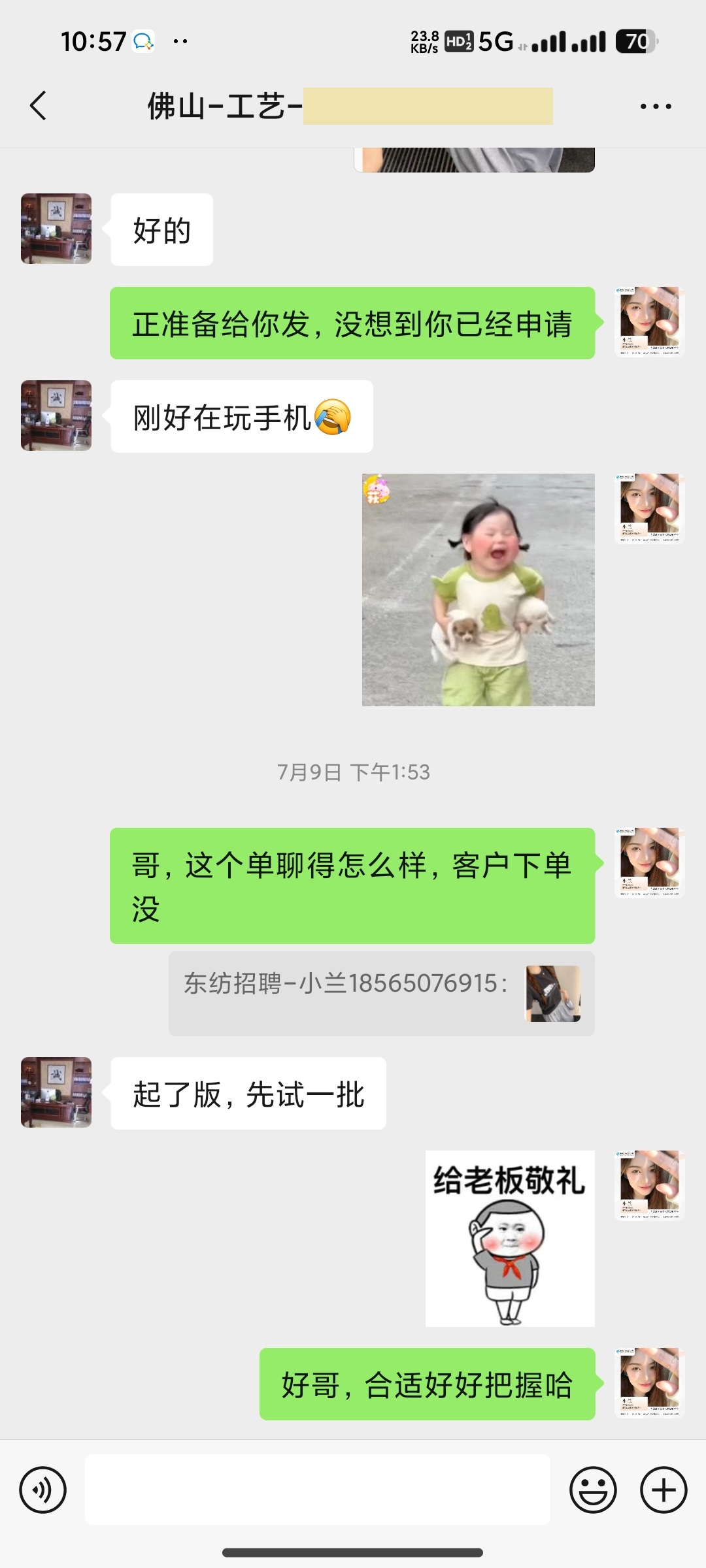Open the emoji sticker panel
Viewport: 706px width, 1568px height.
(x=593, y=1490)
